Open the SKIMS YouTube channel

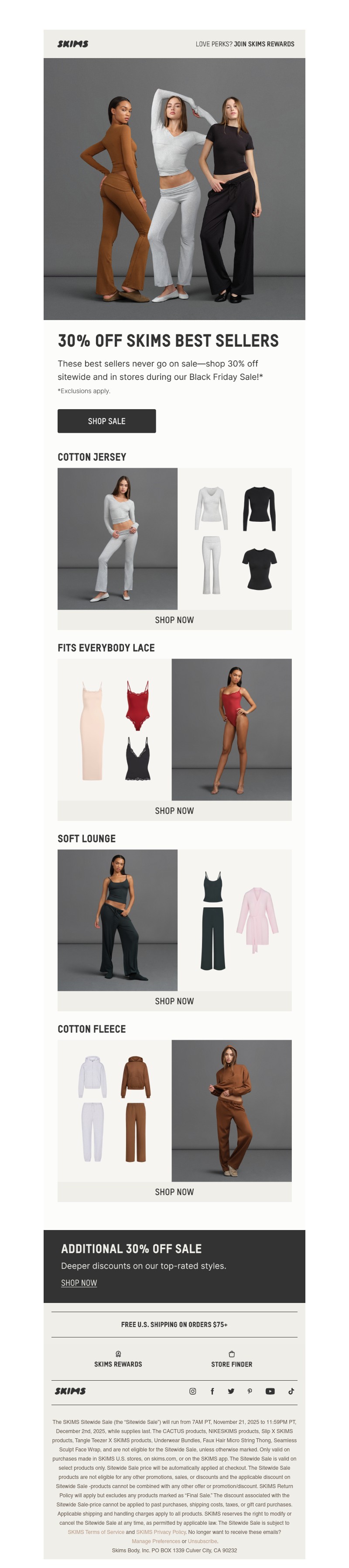(x=270, y=1391)
